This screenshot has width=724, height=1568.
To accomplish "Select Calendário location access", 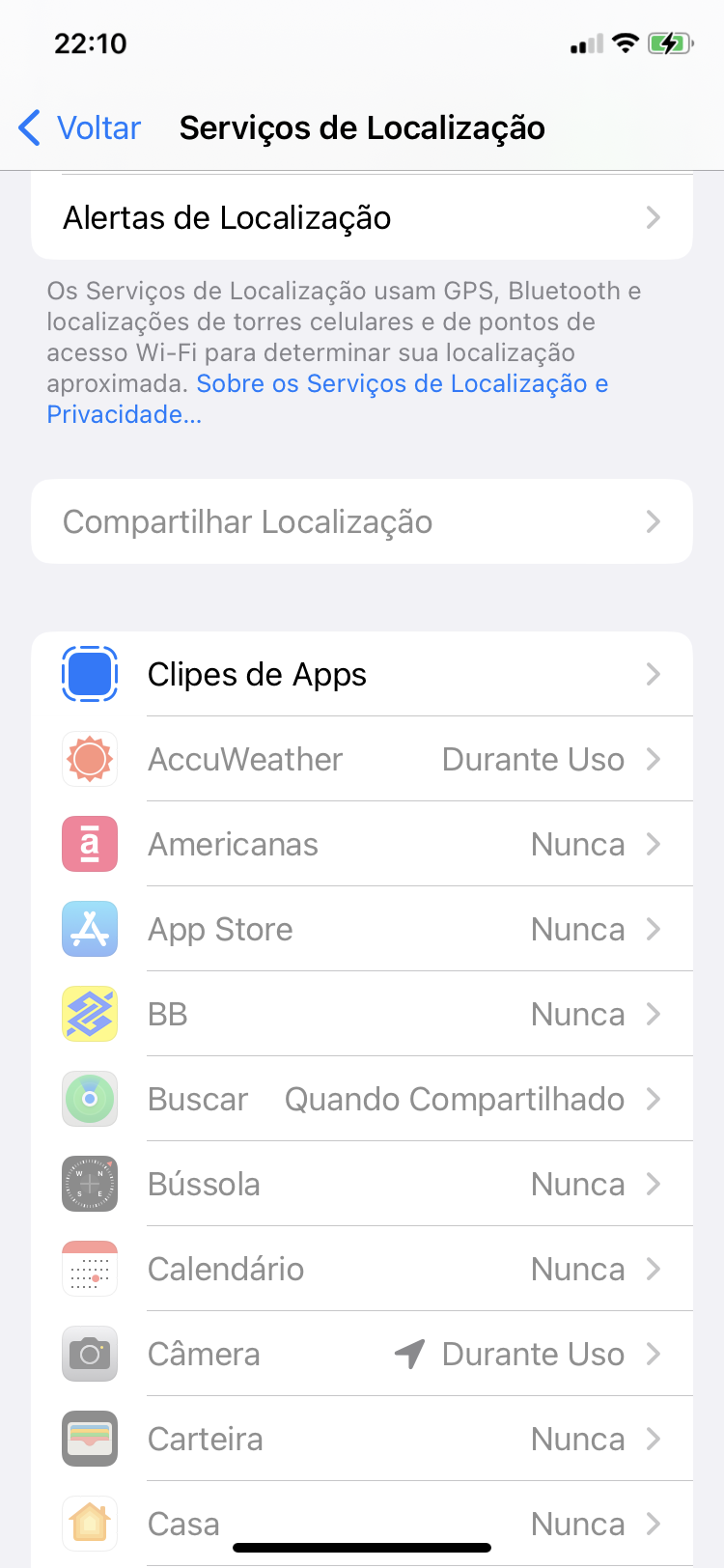I will (x=362, y=1270).
